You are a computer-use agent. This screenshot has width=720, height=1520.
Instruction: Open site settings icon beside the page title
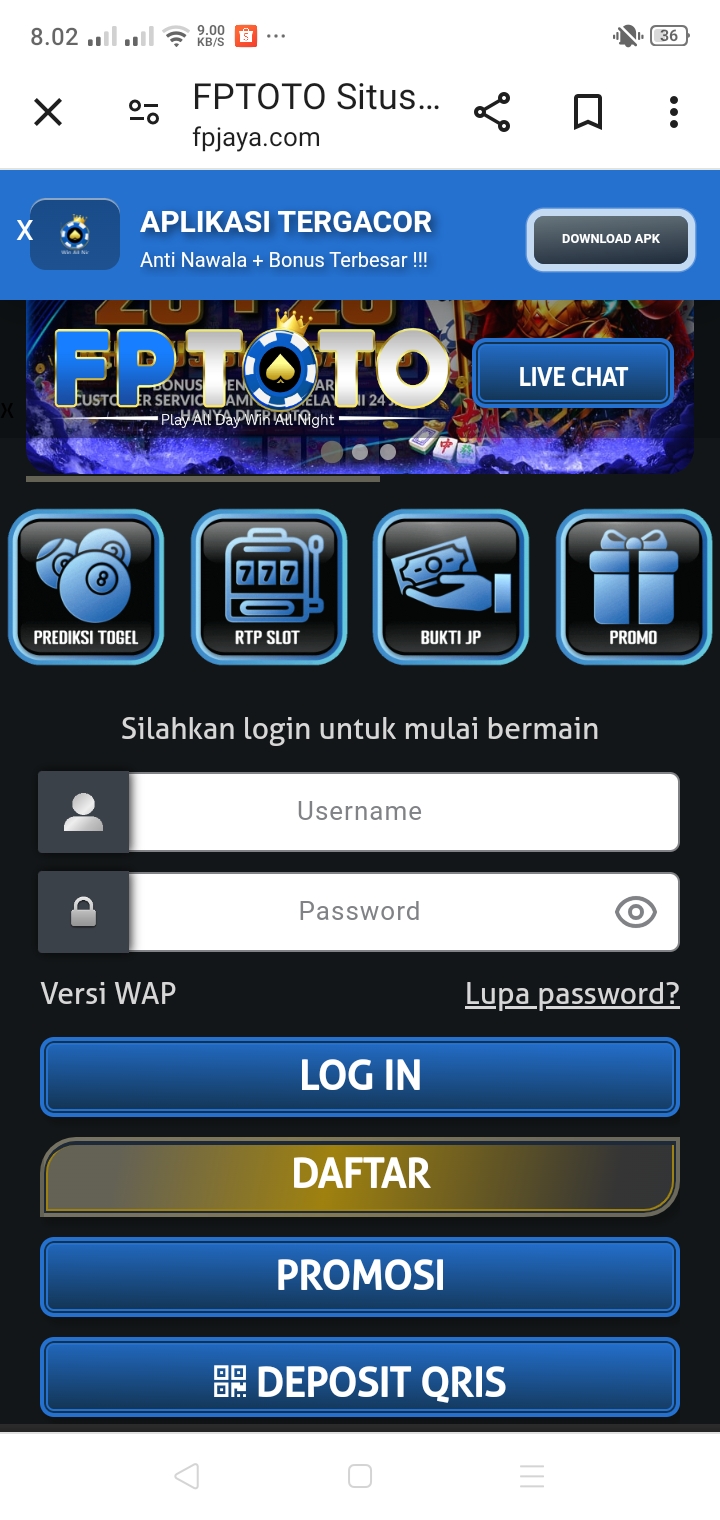[x=144, y=112]
